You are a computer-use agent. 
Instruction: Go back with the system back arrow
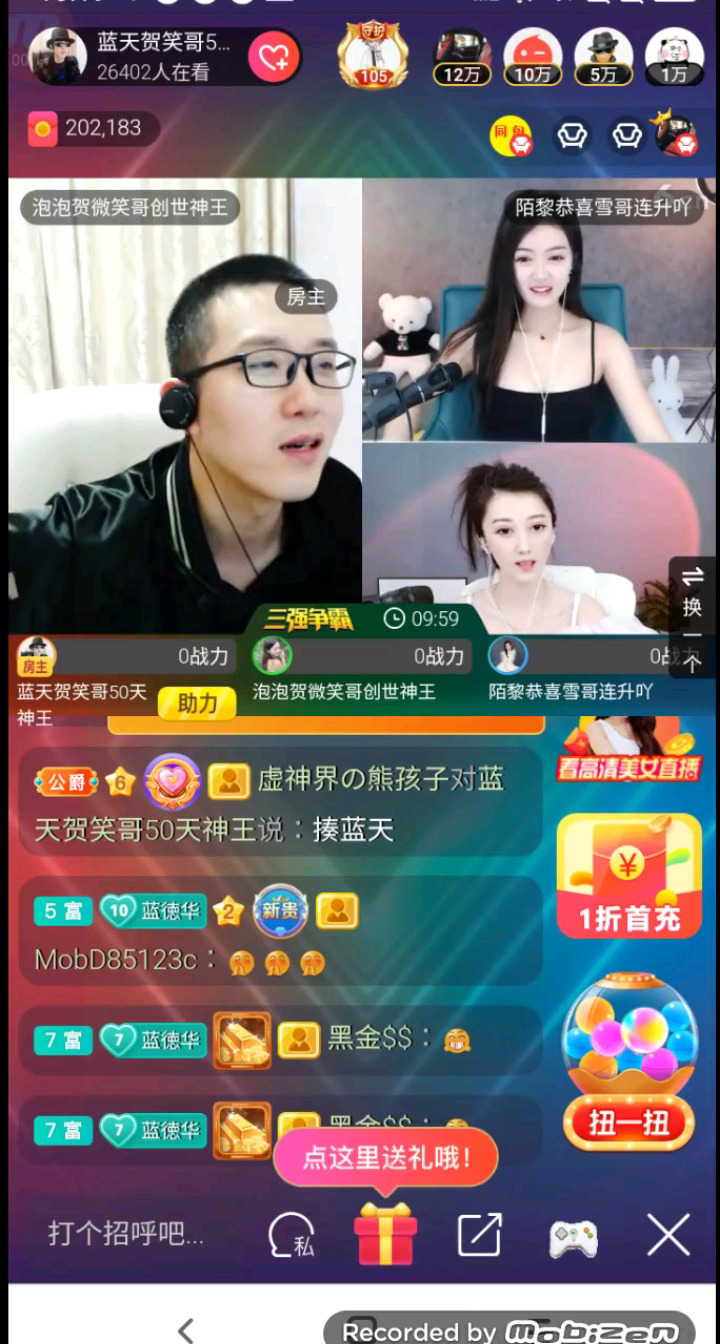185,1329
